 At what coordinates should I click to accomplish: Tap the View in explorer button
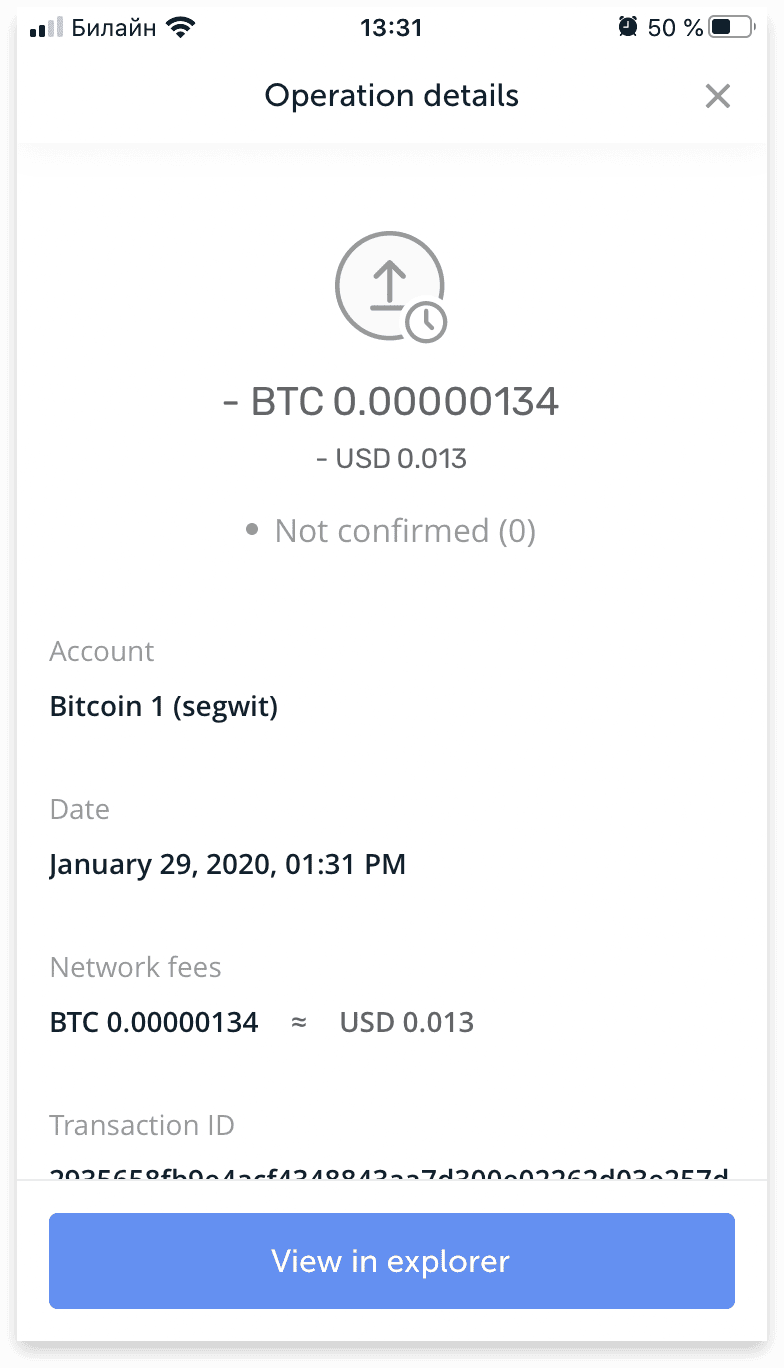pyautogui.click(x=392, y=1261)
